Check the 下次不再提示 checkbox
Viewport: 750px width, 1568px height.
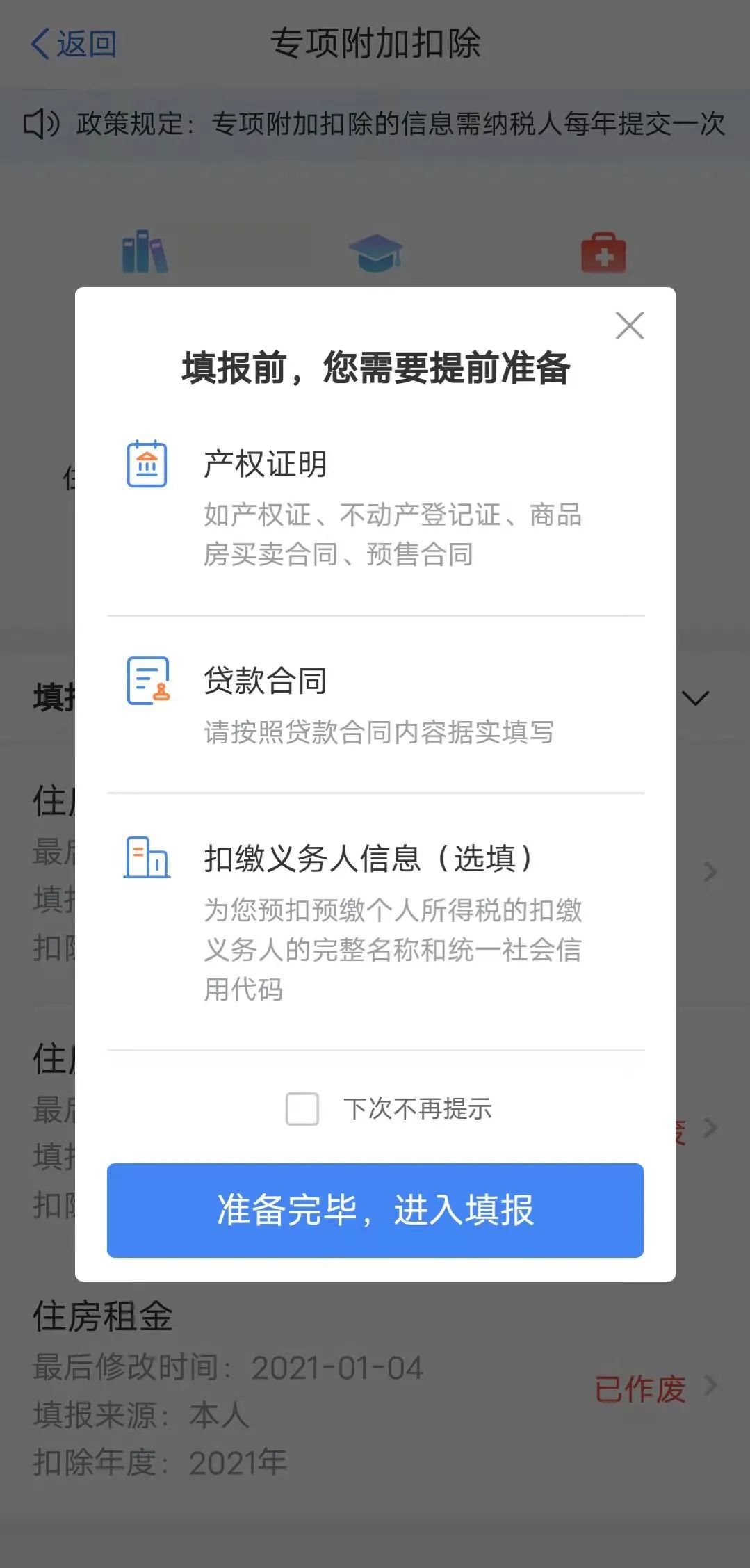[x=302, y=1108]
